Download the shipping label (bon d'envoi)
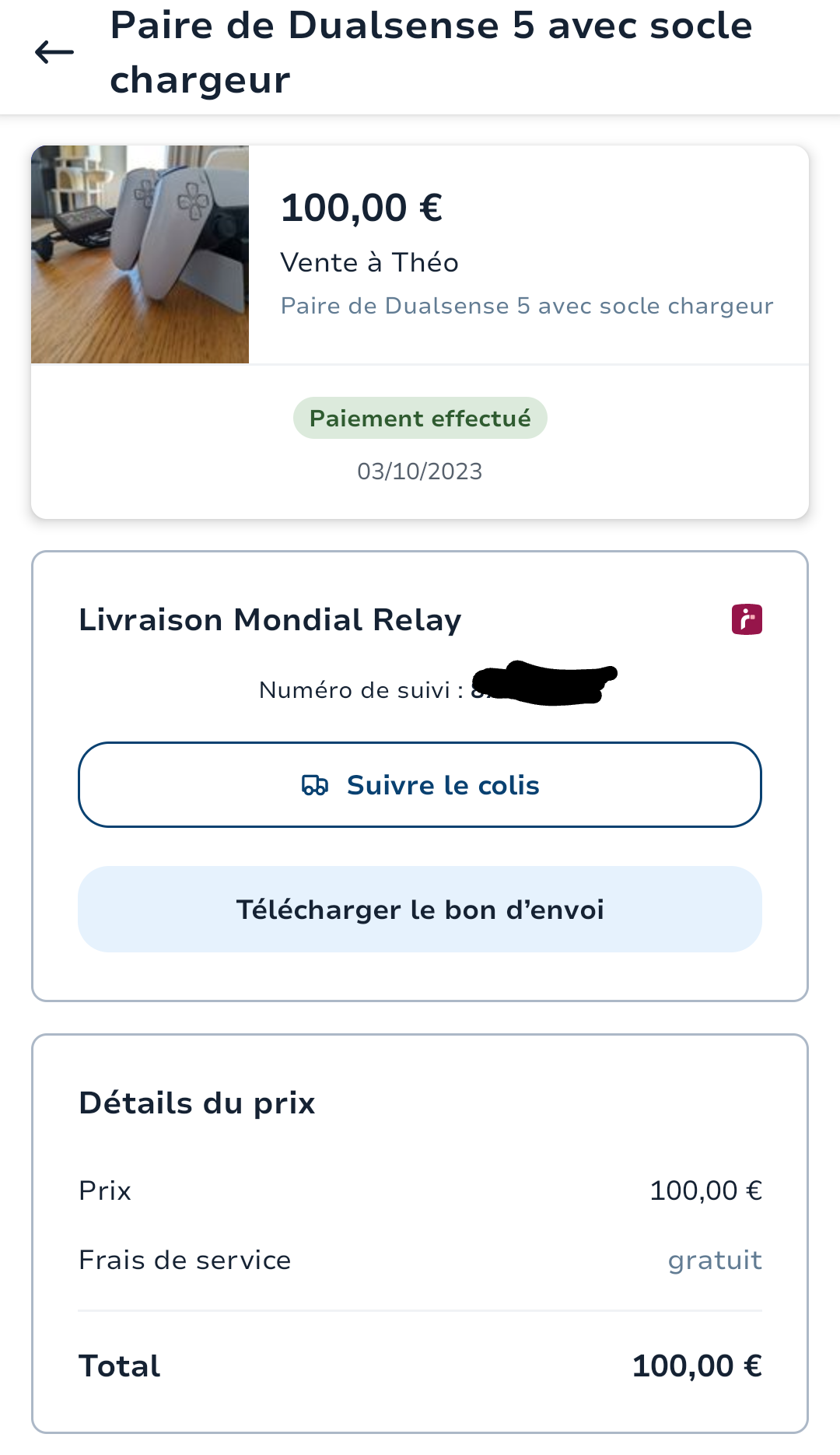Screen dimensions: 840x1455 tap(420, 910)
